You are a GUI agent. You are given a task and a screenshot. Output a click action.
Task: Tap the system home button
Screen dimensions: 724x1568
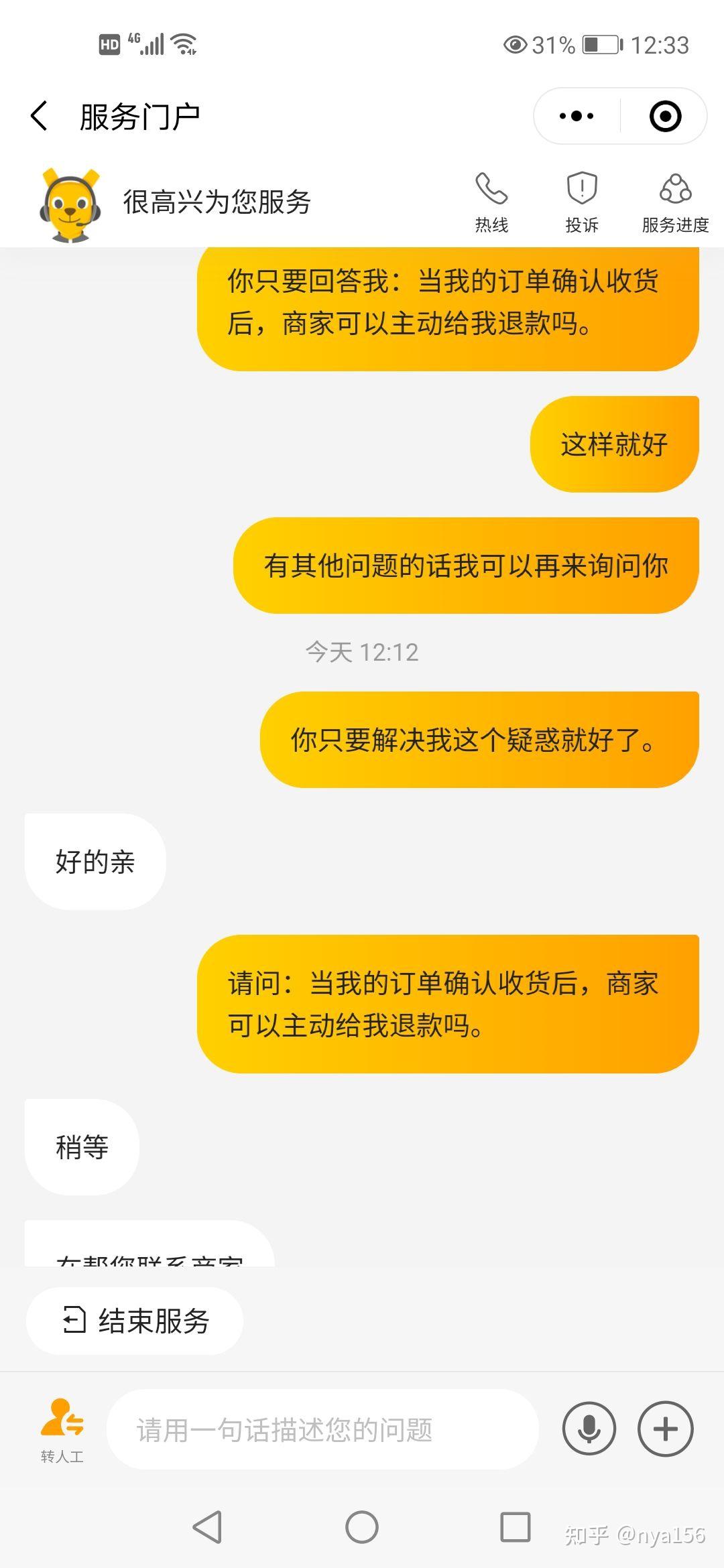coord(361,1527)
